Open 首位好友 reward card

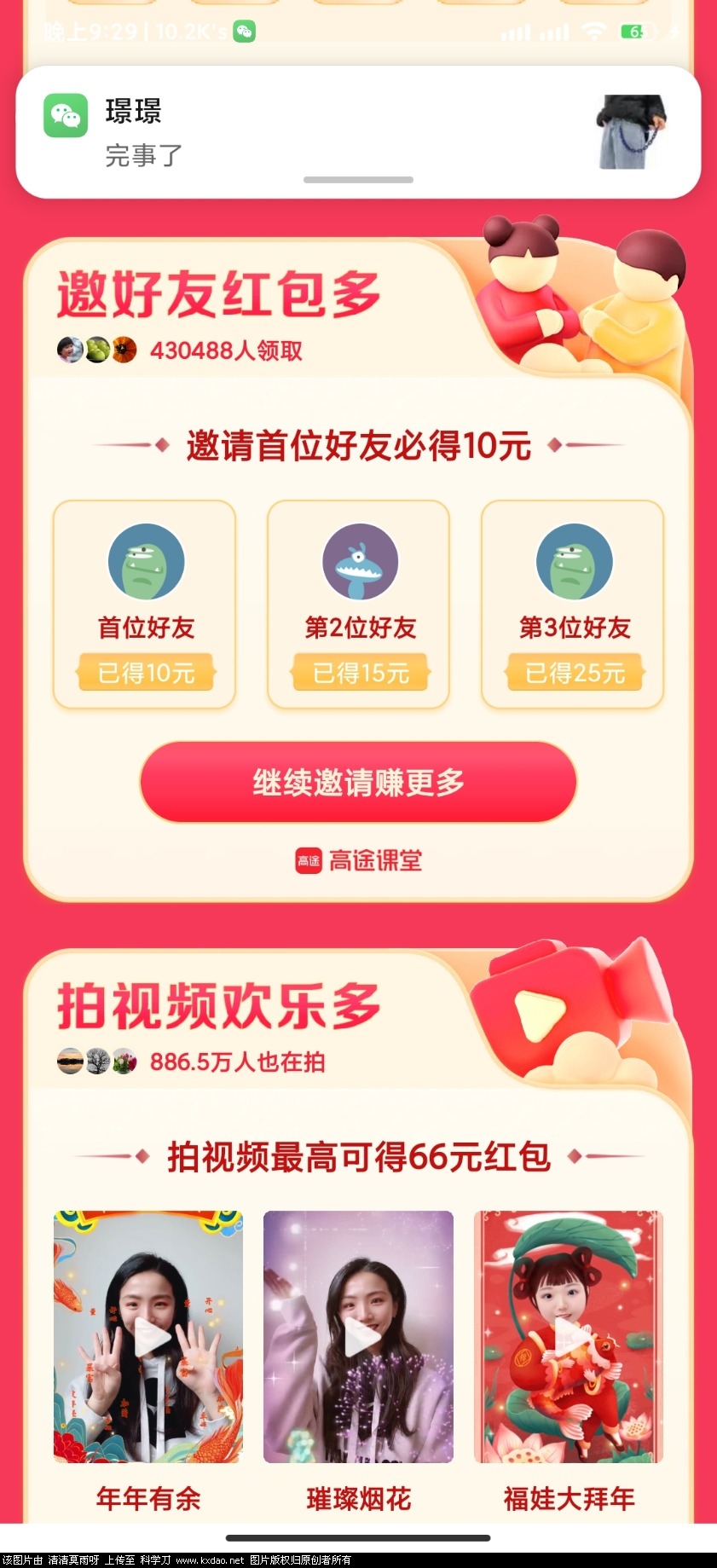click(x=145, y=604)
